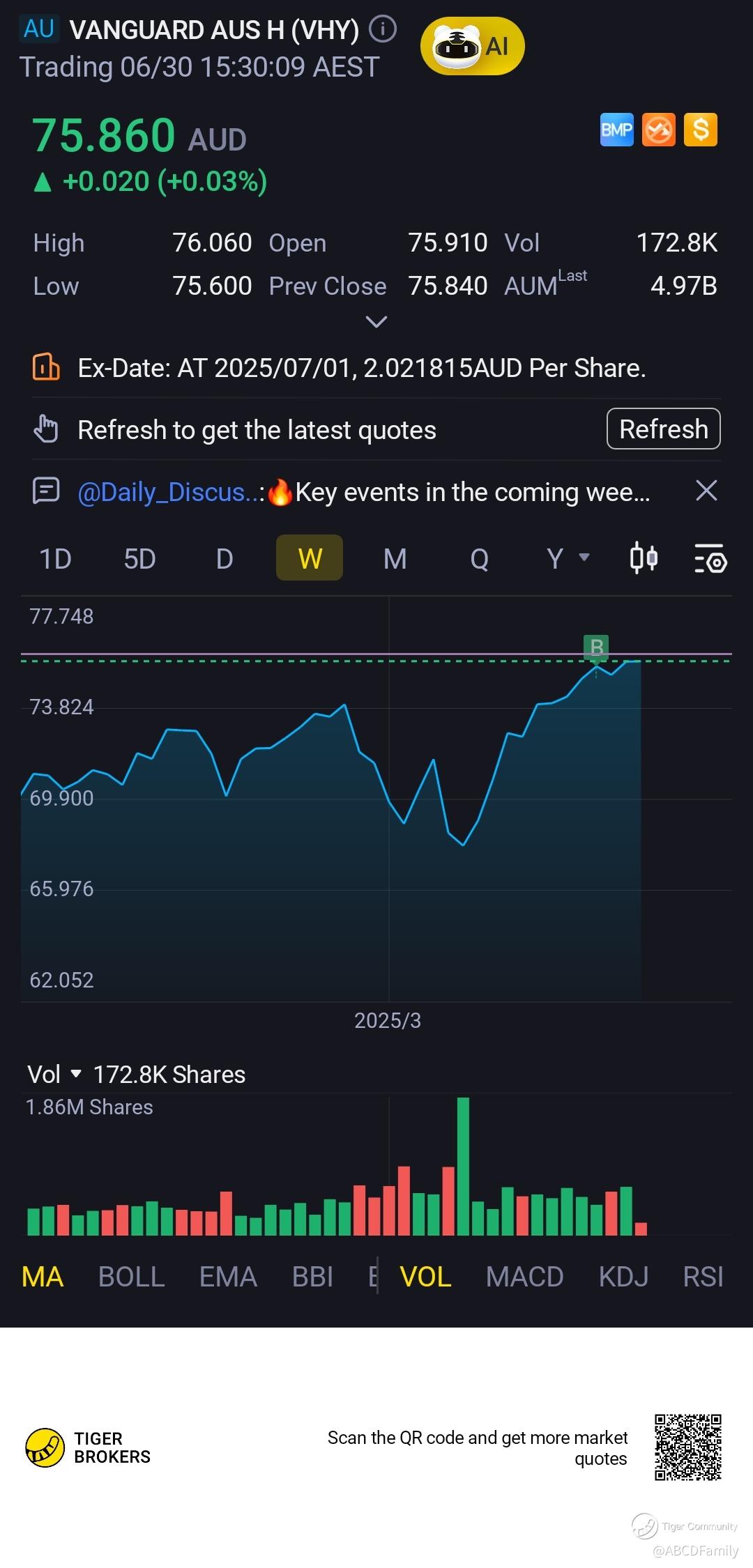Open the Ex-Date dividend notice

click(x=361, y=368)
